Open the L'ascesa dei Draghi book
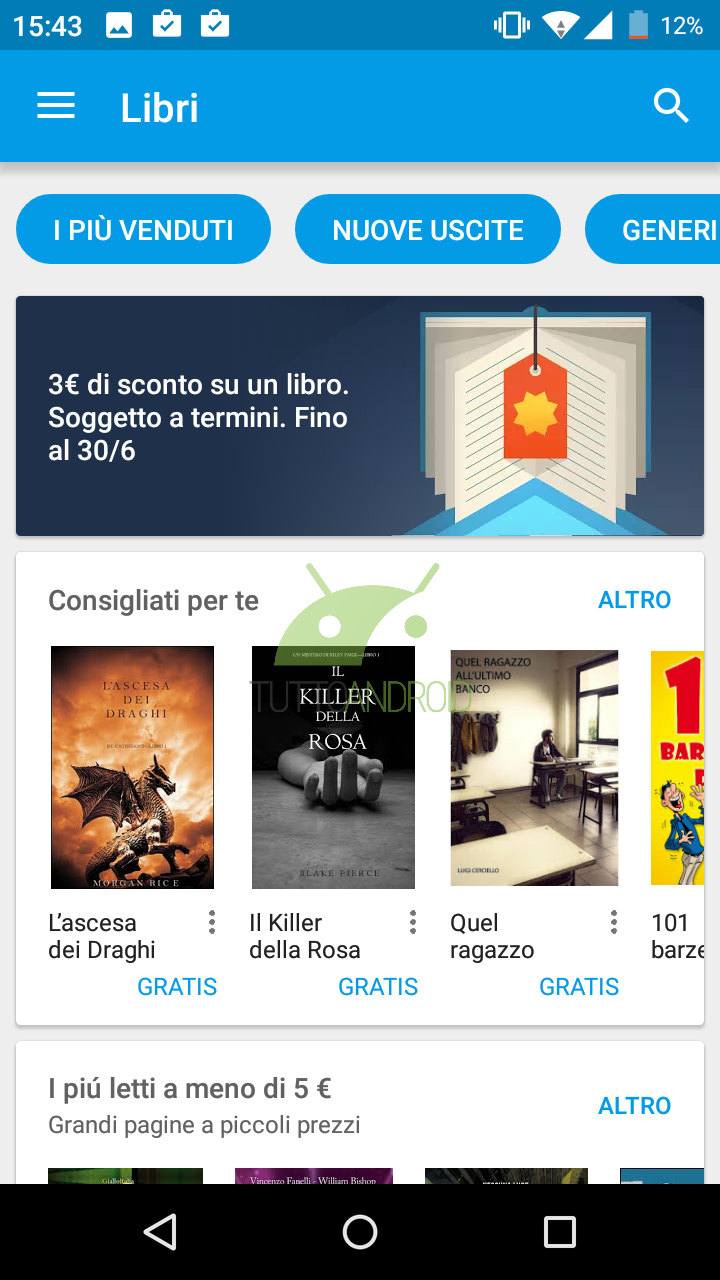Image resolution: width=720 pixels, height=1280 pixels. coord(132,768)
